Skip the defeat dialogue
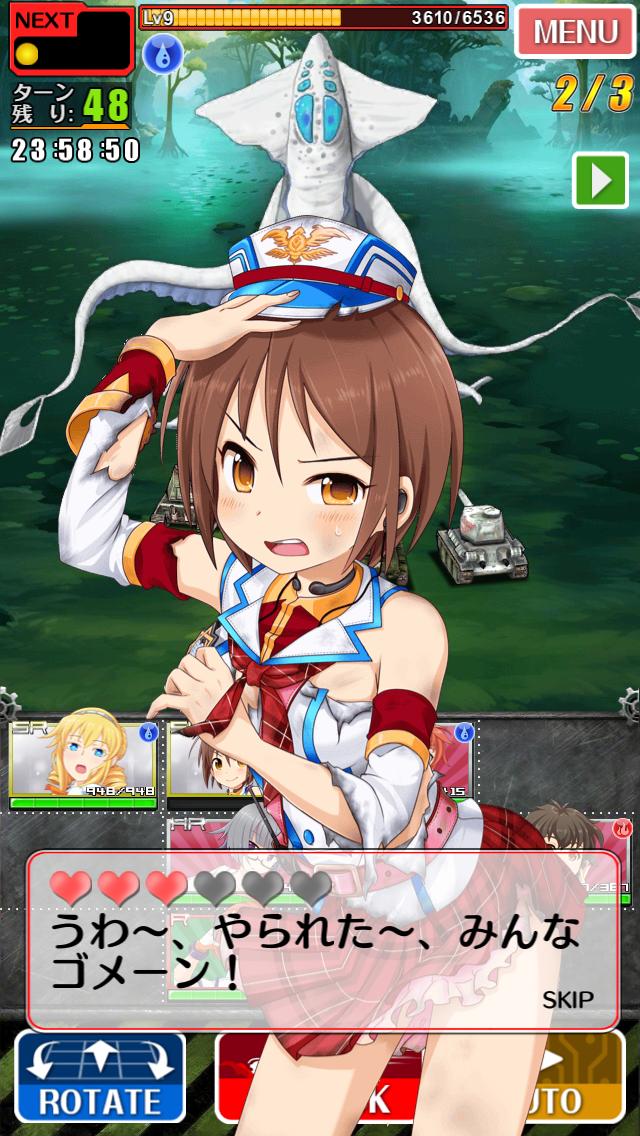Viewport: 640px width, 1136px height. coord(568,1000)
